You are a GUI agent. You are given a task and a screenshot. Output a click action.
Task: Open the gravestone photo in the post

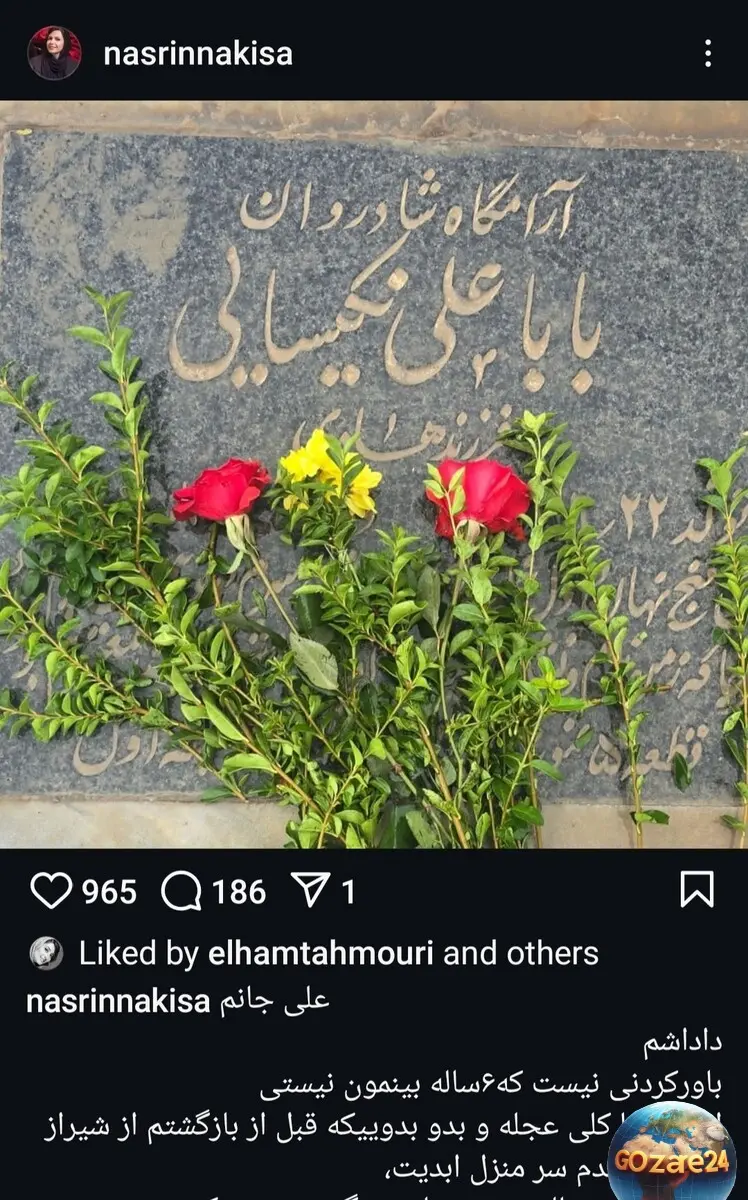(374, 475)
